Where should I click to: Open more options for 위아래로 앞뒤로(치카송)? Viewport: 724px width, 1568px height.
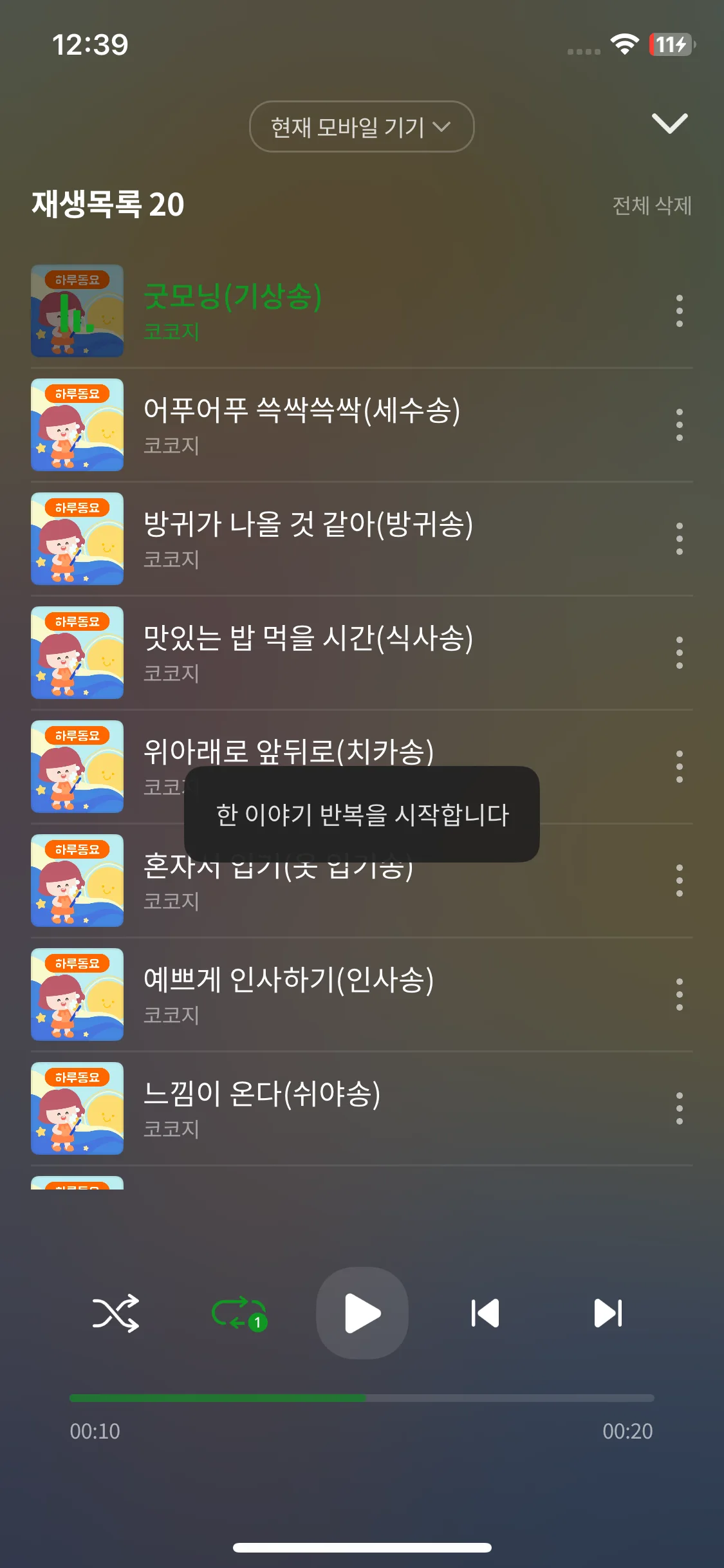pos(679,767)
